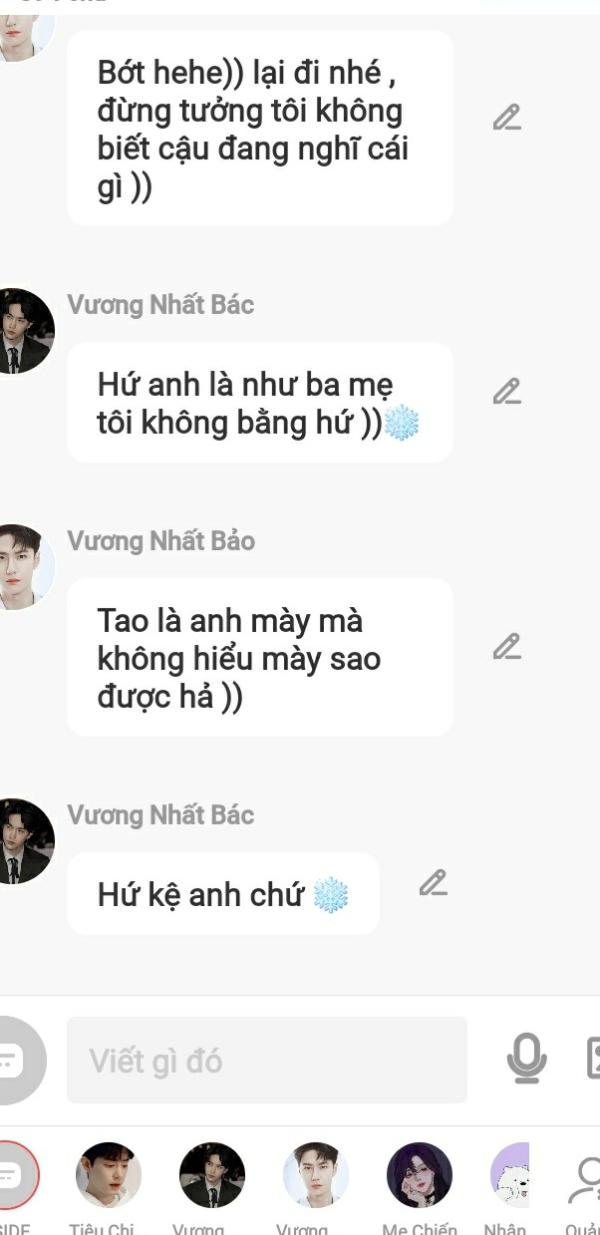Edit the message "Hứ kệ anh chứ"

click(x=433, y=883)
